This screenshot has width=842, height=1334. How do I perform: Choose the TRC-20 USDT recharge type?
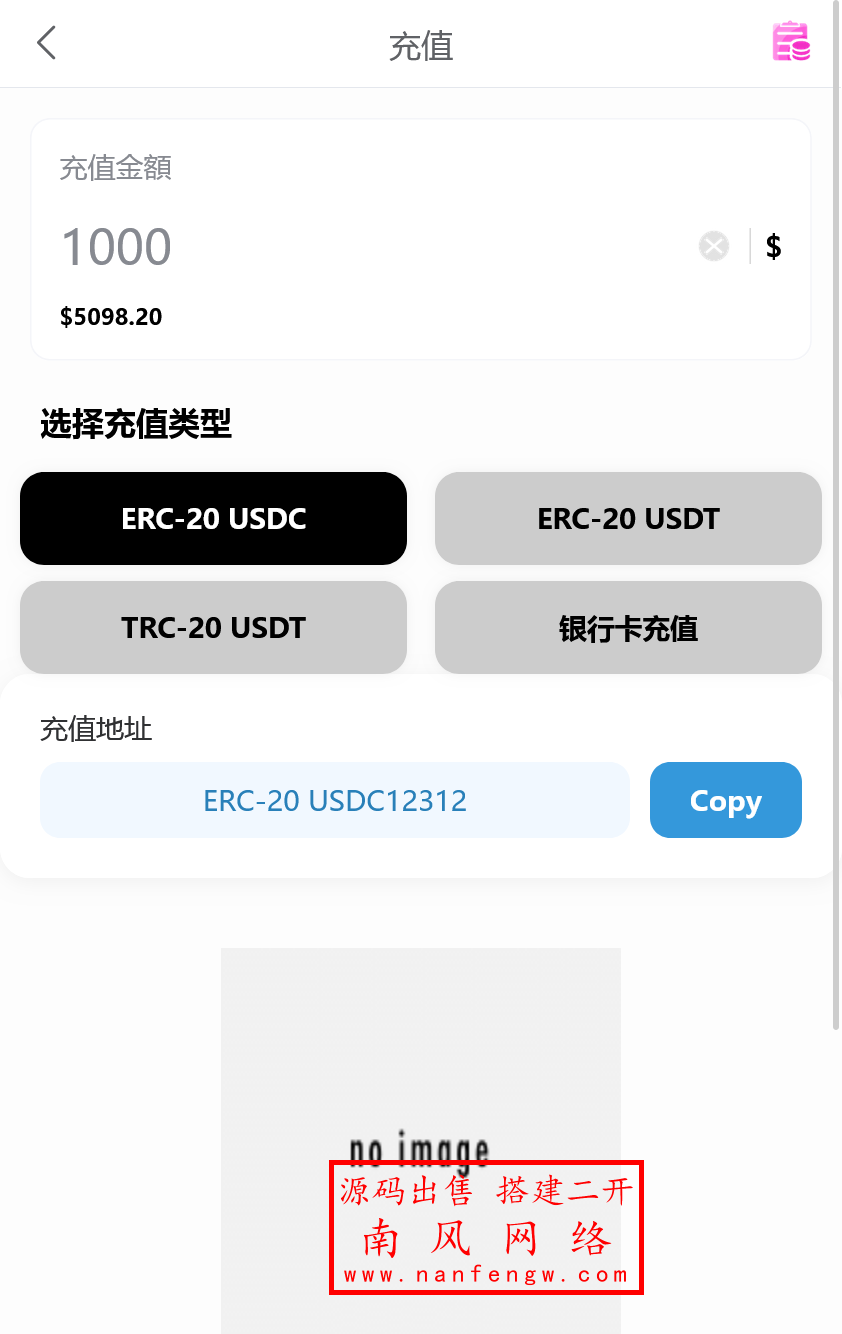pos(213,627)
